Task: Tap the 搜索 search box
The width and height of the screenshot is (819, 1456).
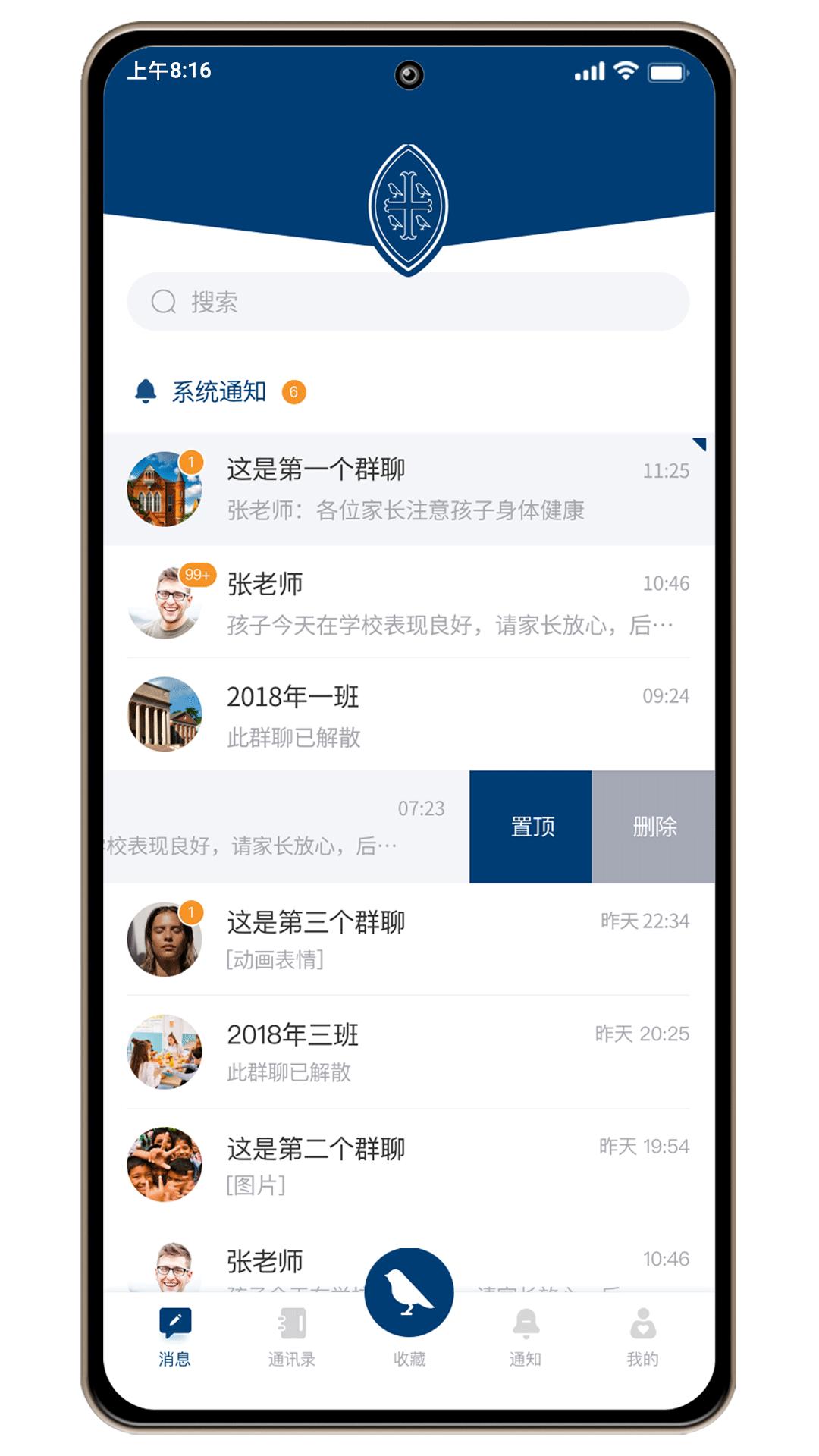Action: point(408,302)
